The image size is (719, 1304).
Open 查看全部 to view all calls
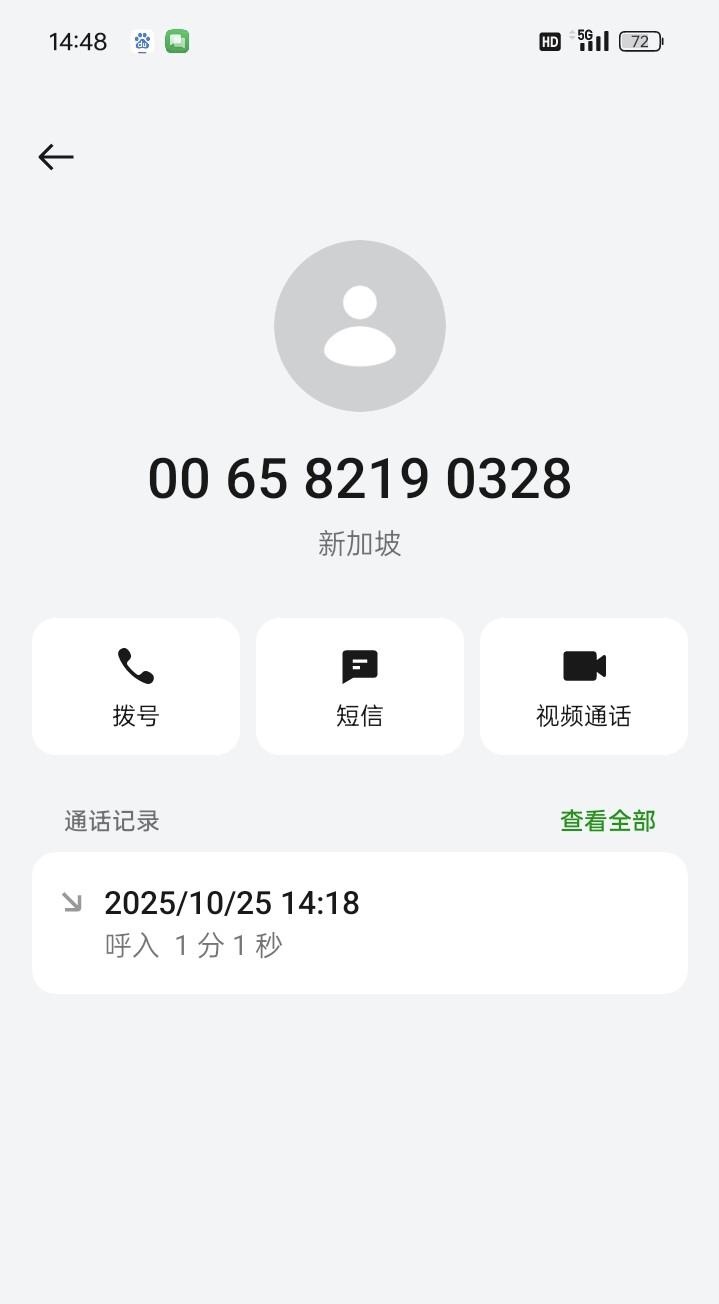(607, 821)
